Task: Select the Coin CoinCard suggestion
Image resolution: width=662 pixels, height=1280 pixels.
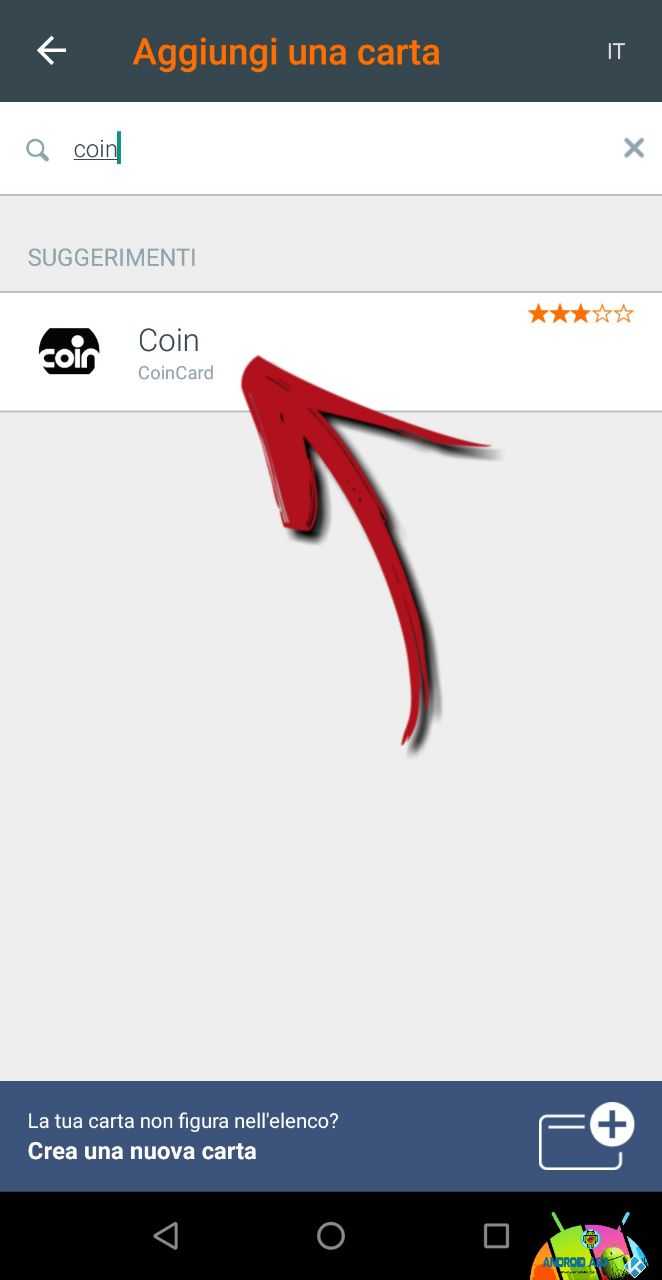Action: tap(331, 352)
